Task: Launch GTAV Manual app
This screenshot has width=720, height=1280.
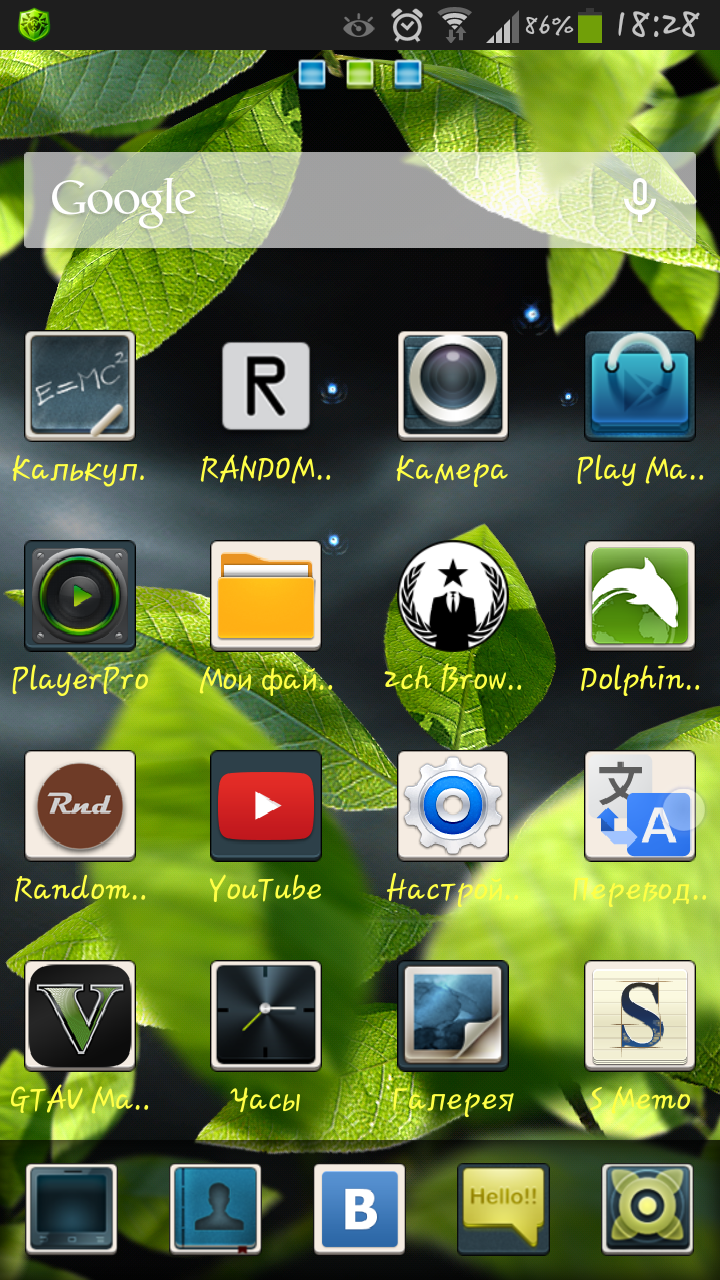Action: pos(80,1016)
